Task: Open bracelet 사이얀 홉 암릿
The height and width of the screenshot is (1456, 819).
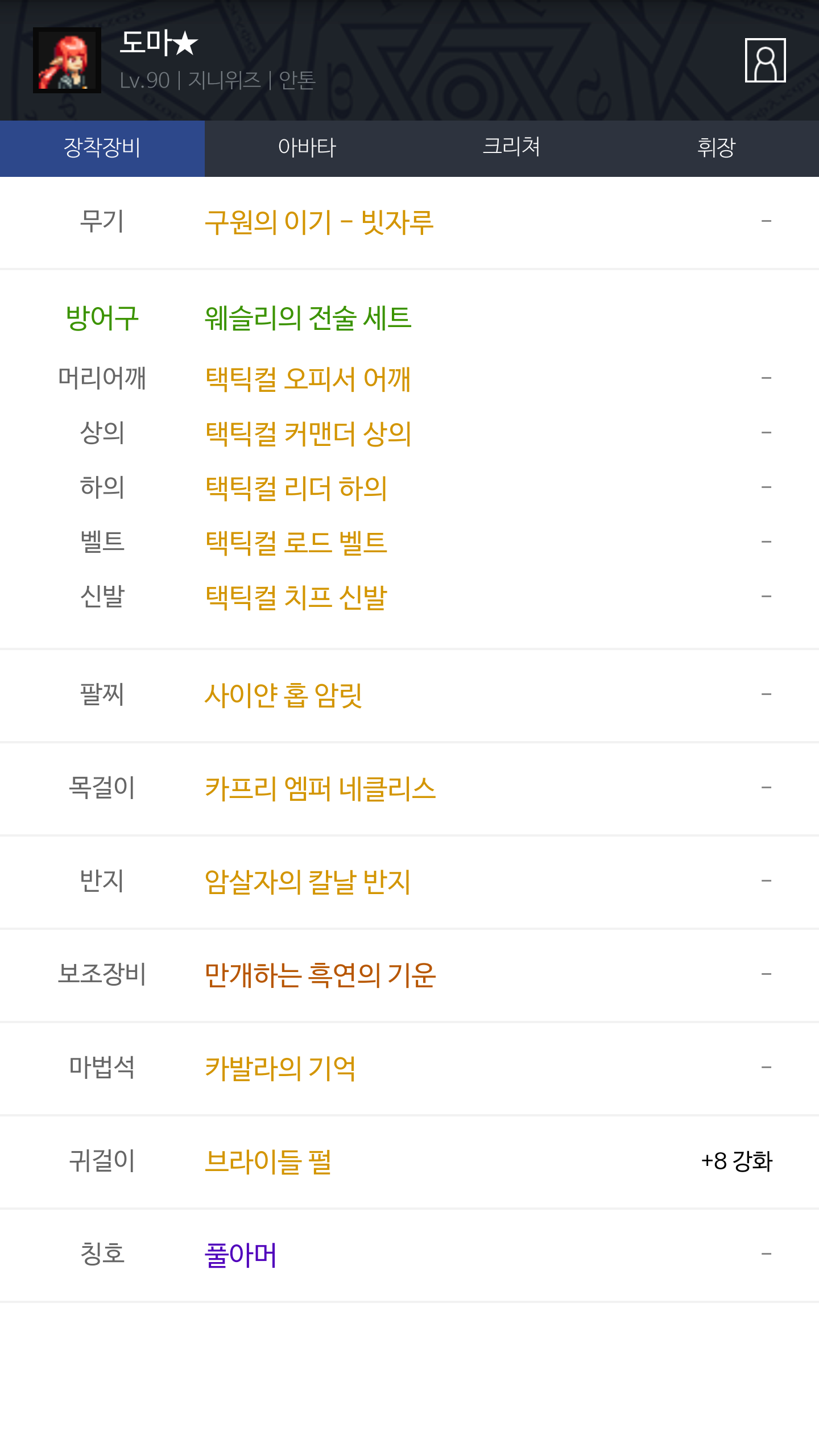Action: [283, 695]
